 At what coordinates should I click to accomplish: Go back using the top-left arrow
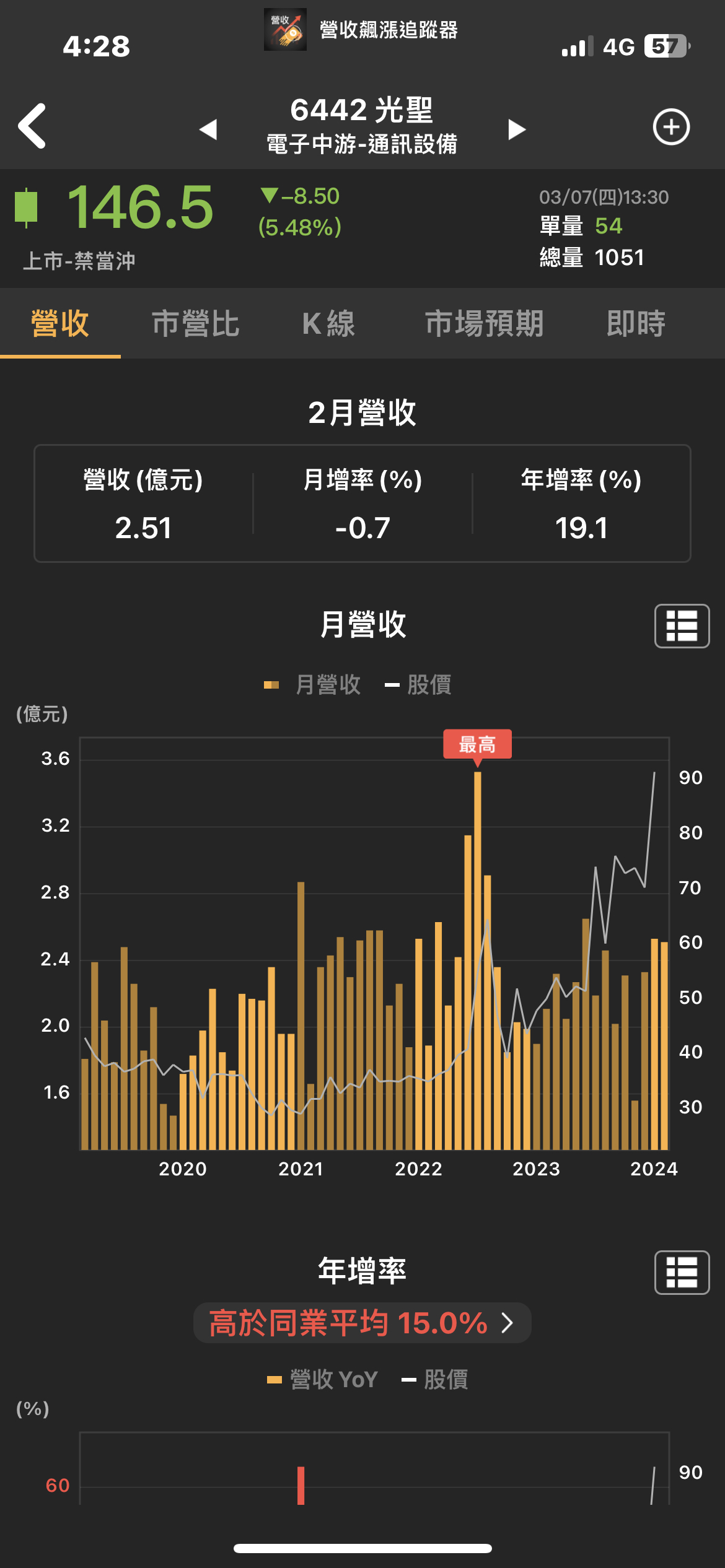[x=32, y=126]
